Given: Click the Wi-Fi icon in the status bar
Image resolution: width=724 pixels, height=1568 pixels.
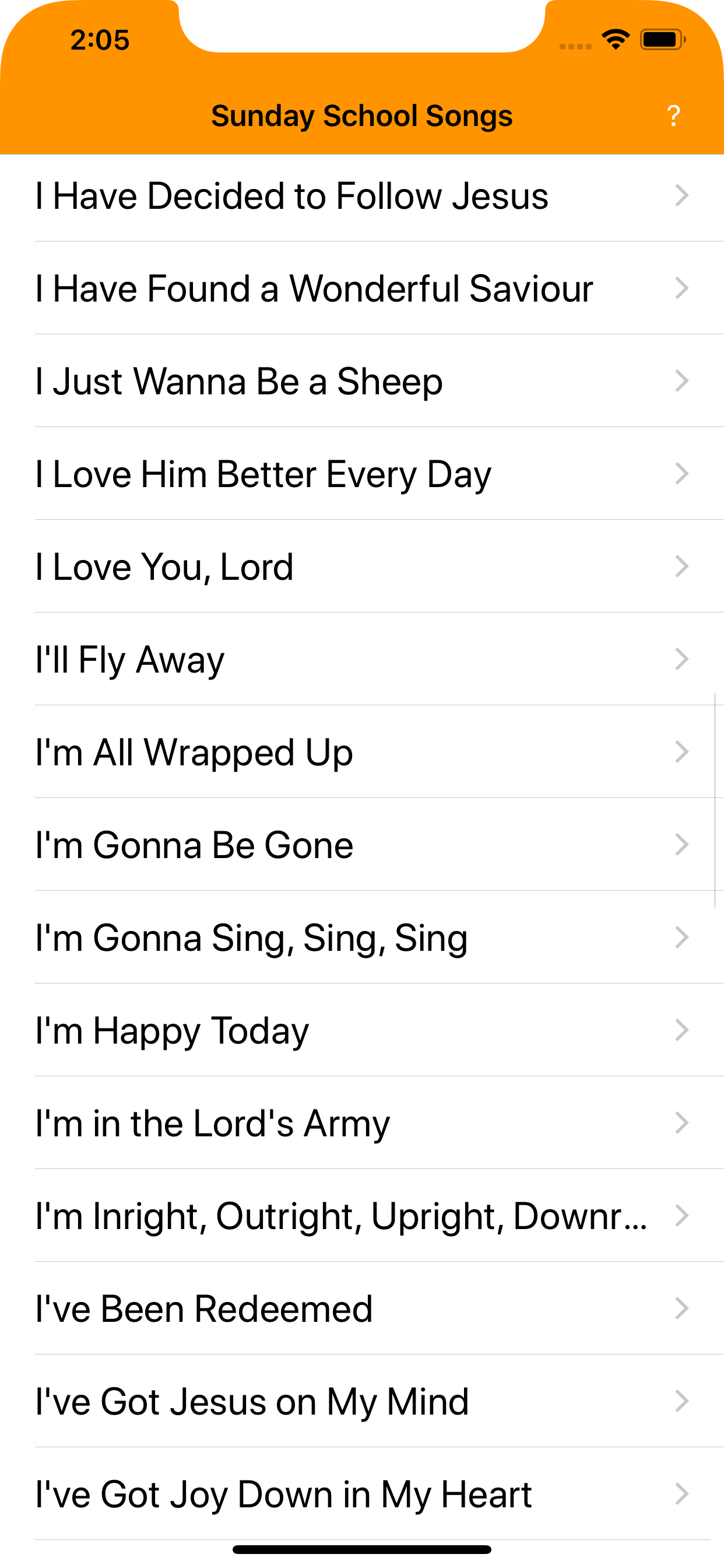Looking at the screenshot, I should pos(614,39).
